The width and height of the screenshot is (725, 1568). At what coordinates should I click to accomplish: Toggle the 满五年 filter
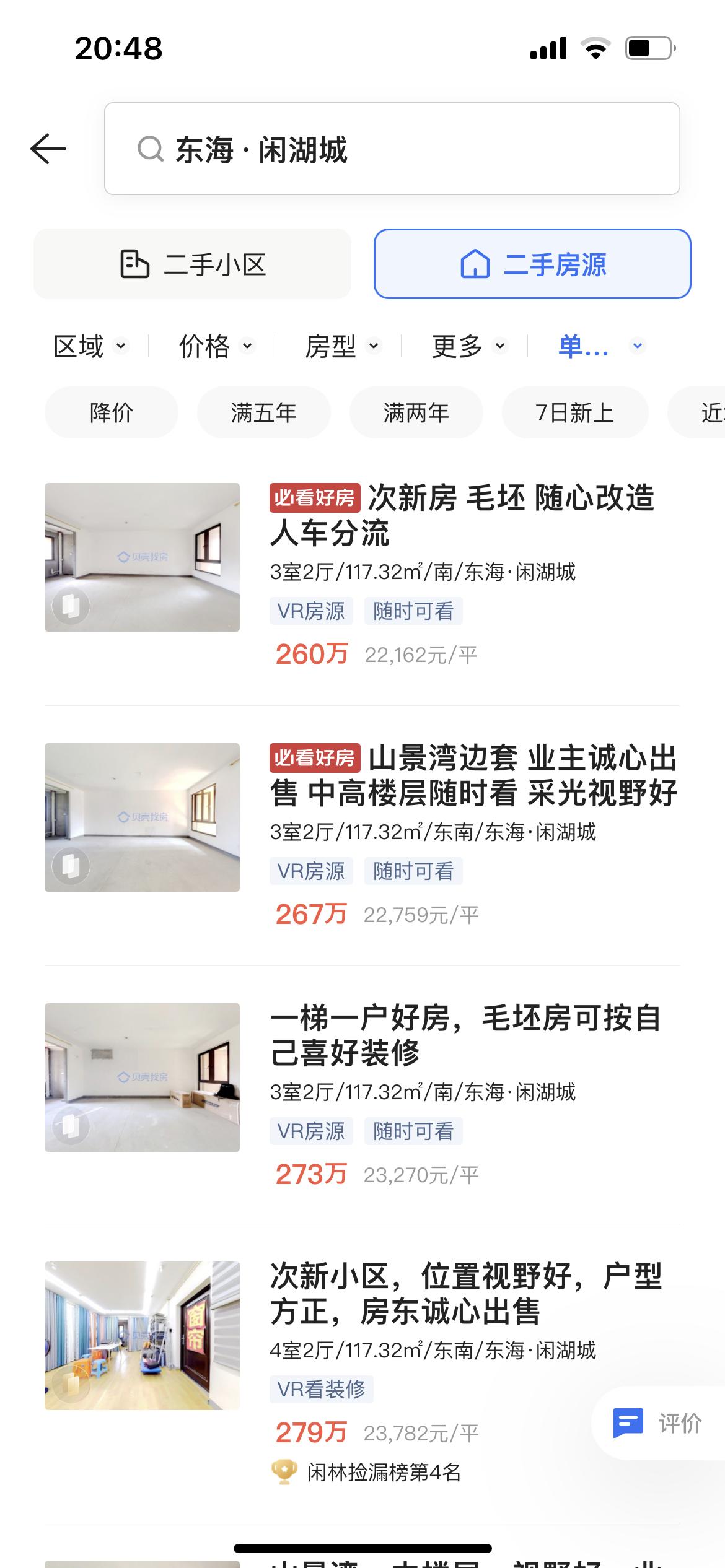coord(263,412)
